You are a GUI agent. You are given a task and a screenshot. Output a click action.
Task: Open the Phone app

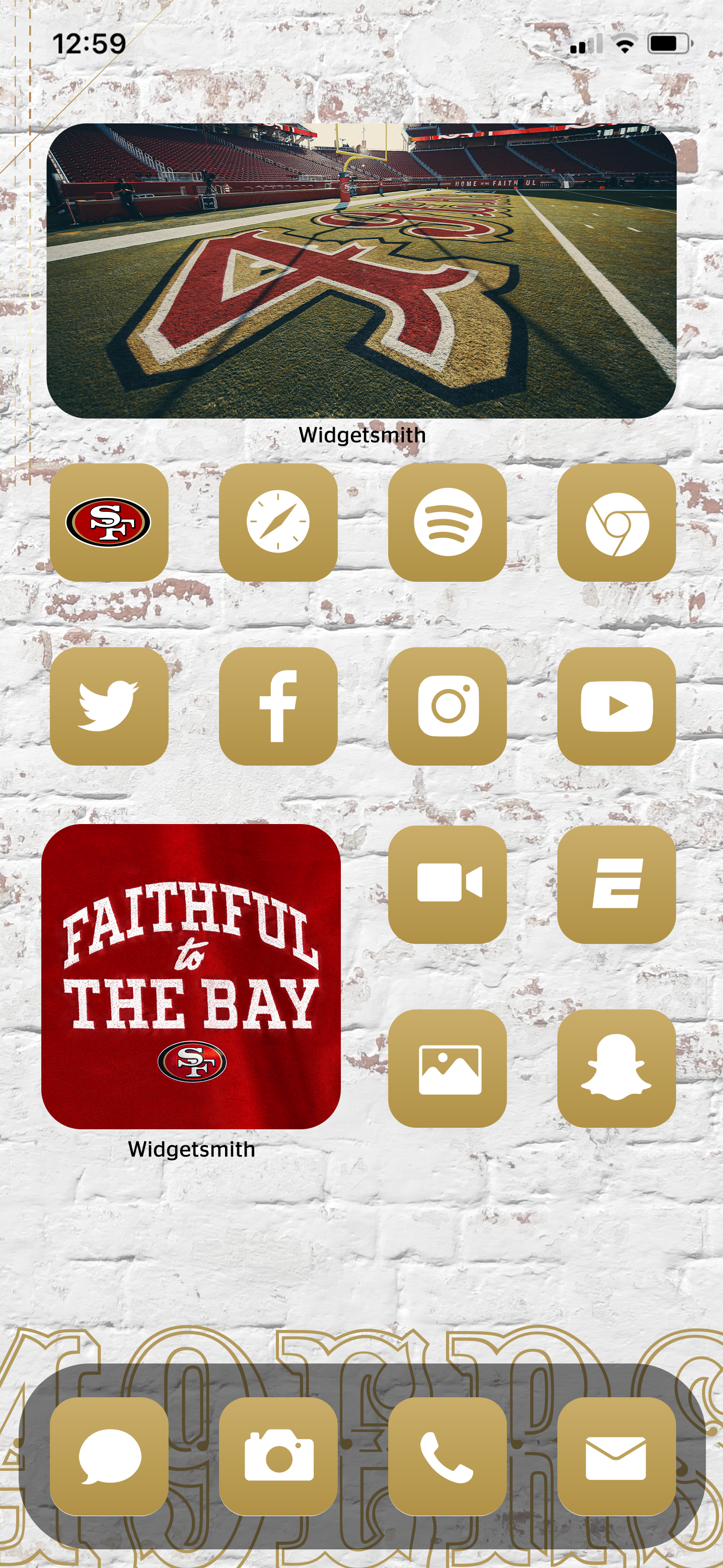point(447,1456)
